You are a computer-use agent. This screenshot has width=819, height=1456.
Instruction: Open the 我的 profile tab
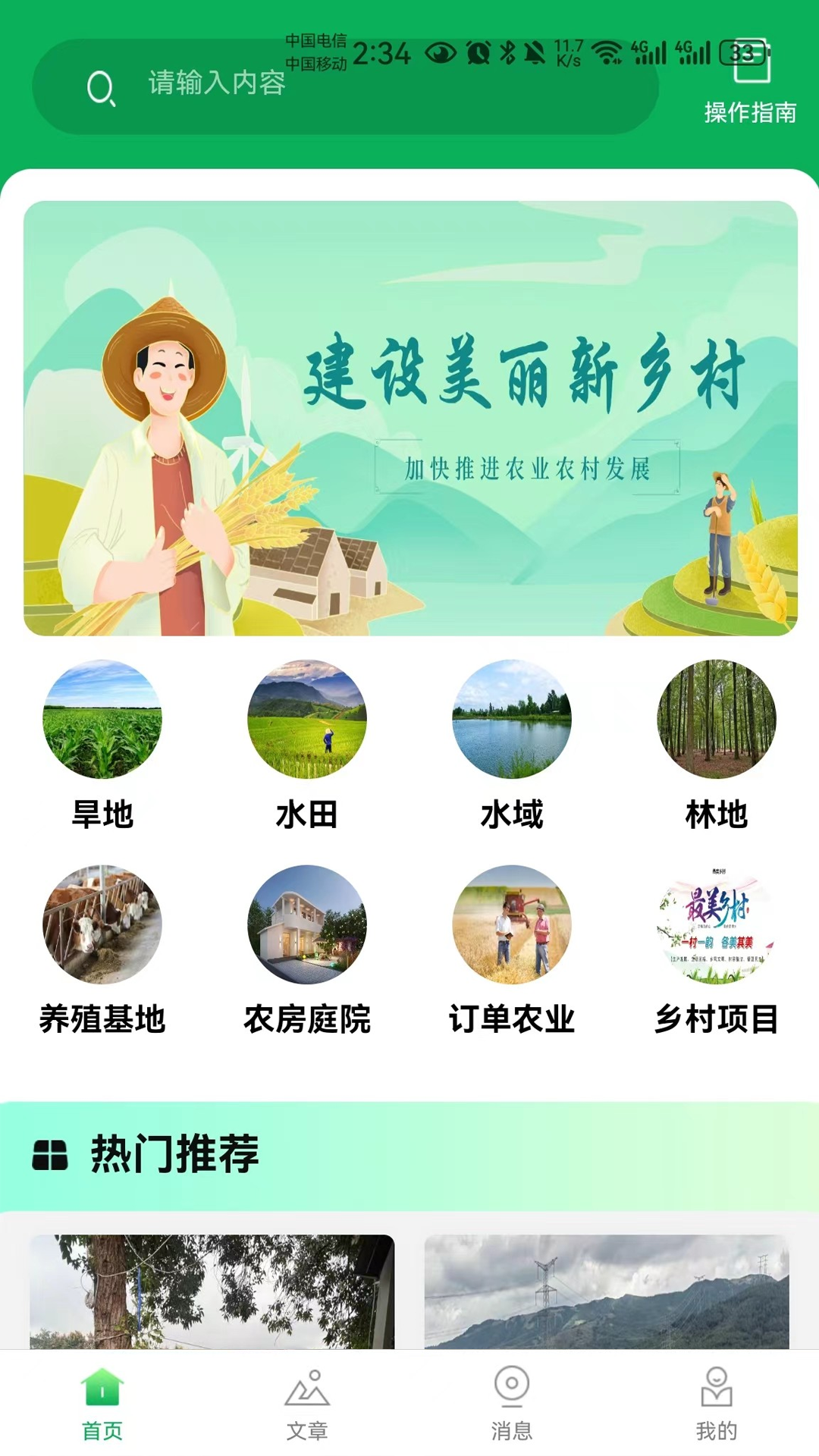(717, 1403)
